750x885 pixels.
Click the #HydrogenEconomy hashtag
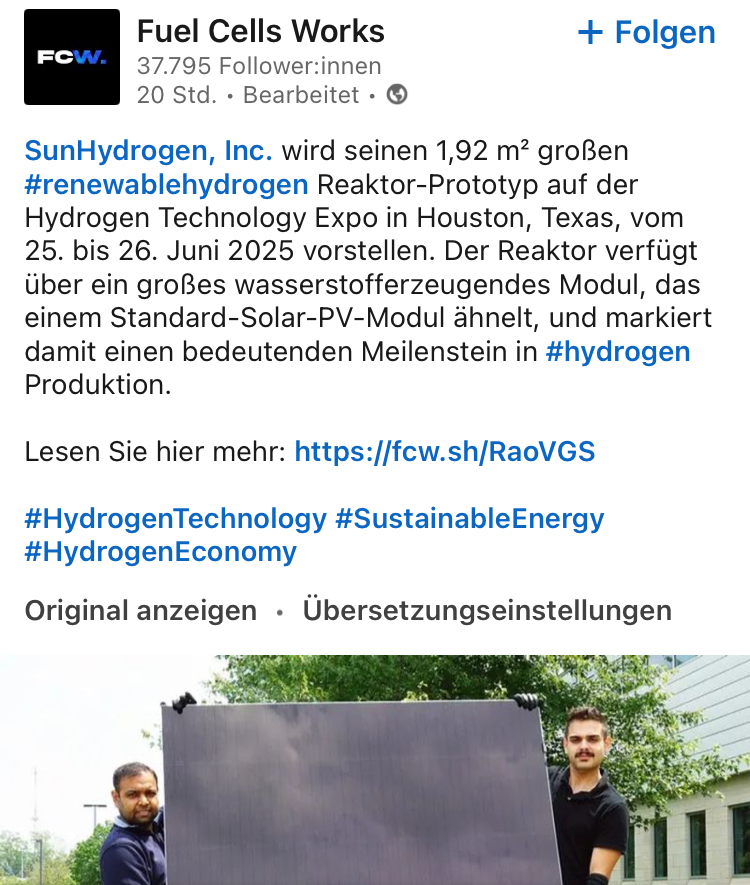pos(160,550)
